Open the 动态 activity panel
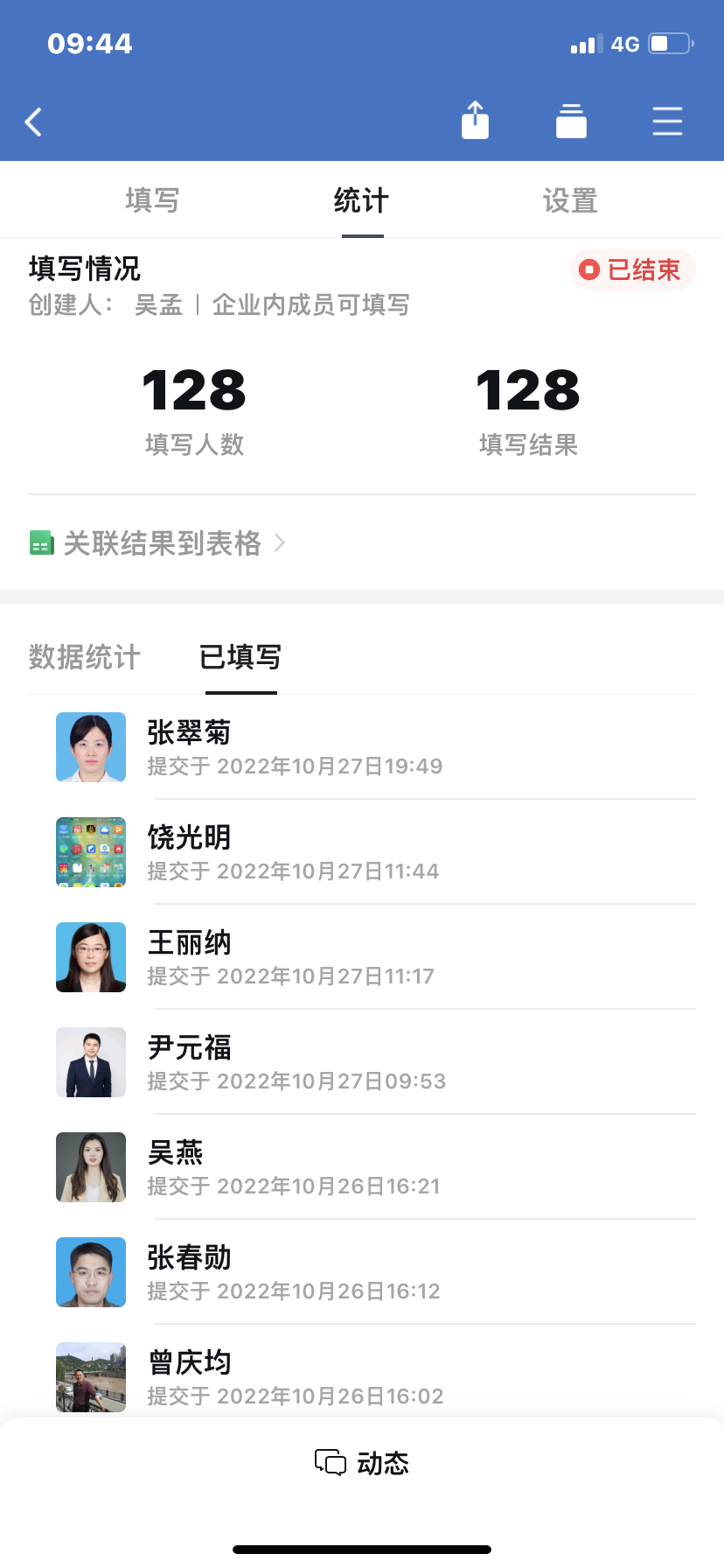 click(x=362, y=1463)
